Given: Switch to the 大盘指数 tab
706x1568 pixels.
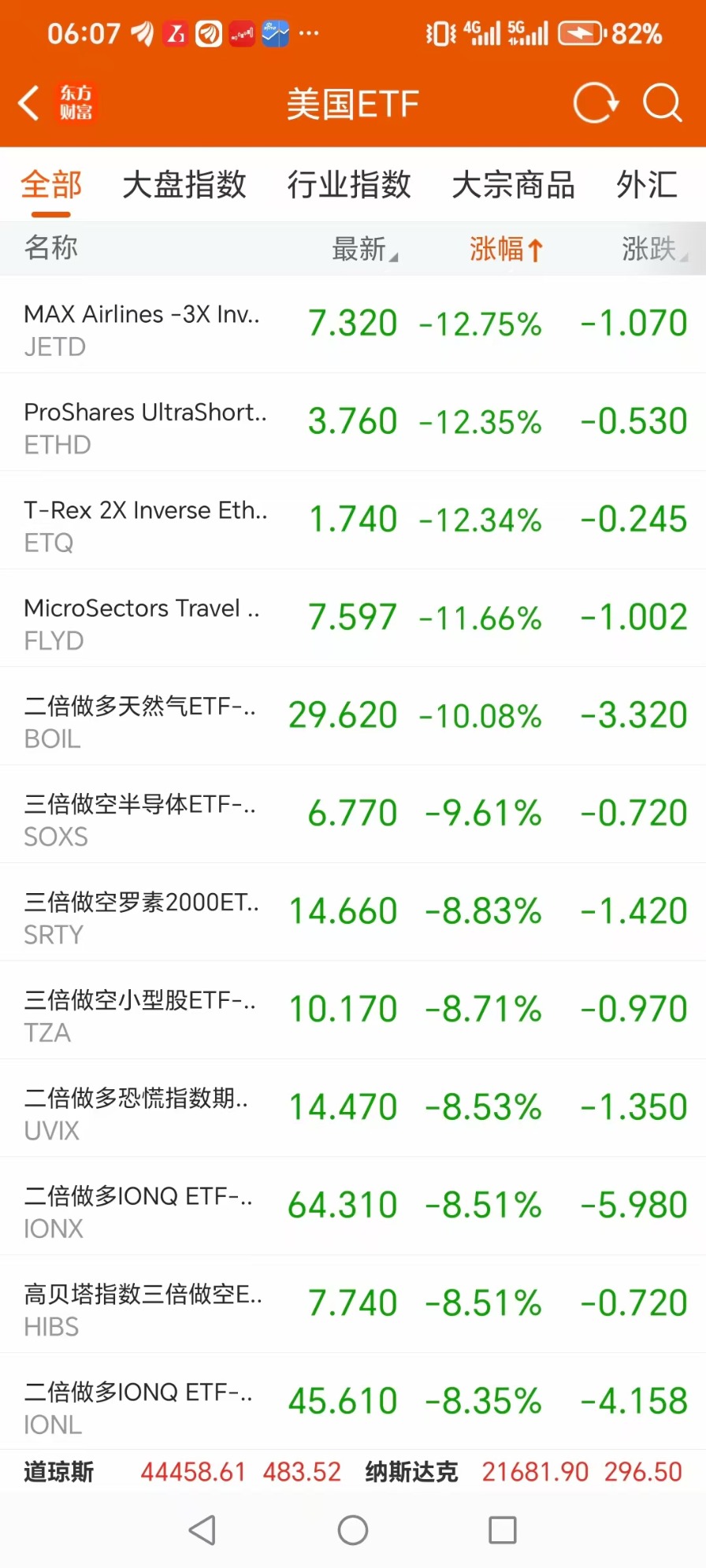Looking at the screenshot, I should tap(184, 185).
